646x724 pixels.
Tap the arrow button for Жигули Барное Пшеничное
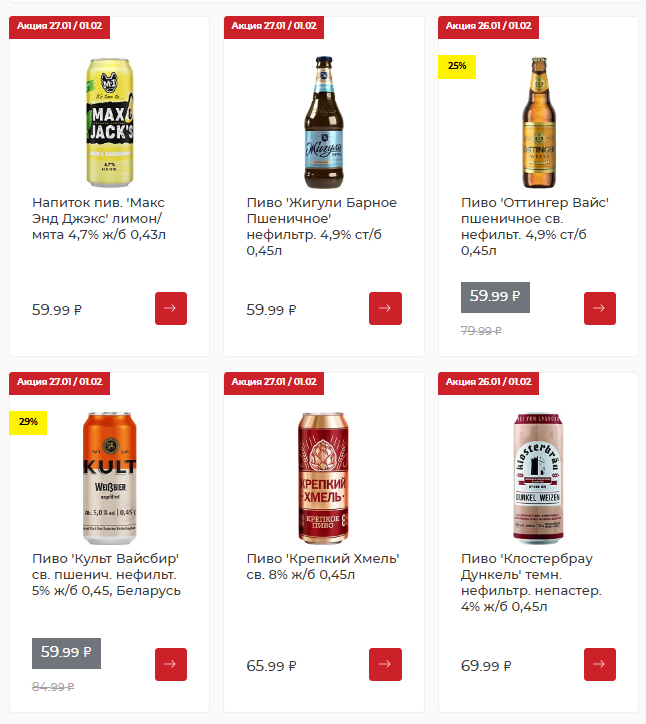[385, 308]
